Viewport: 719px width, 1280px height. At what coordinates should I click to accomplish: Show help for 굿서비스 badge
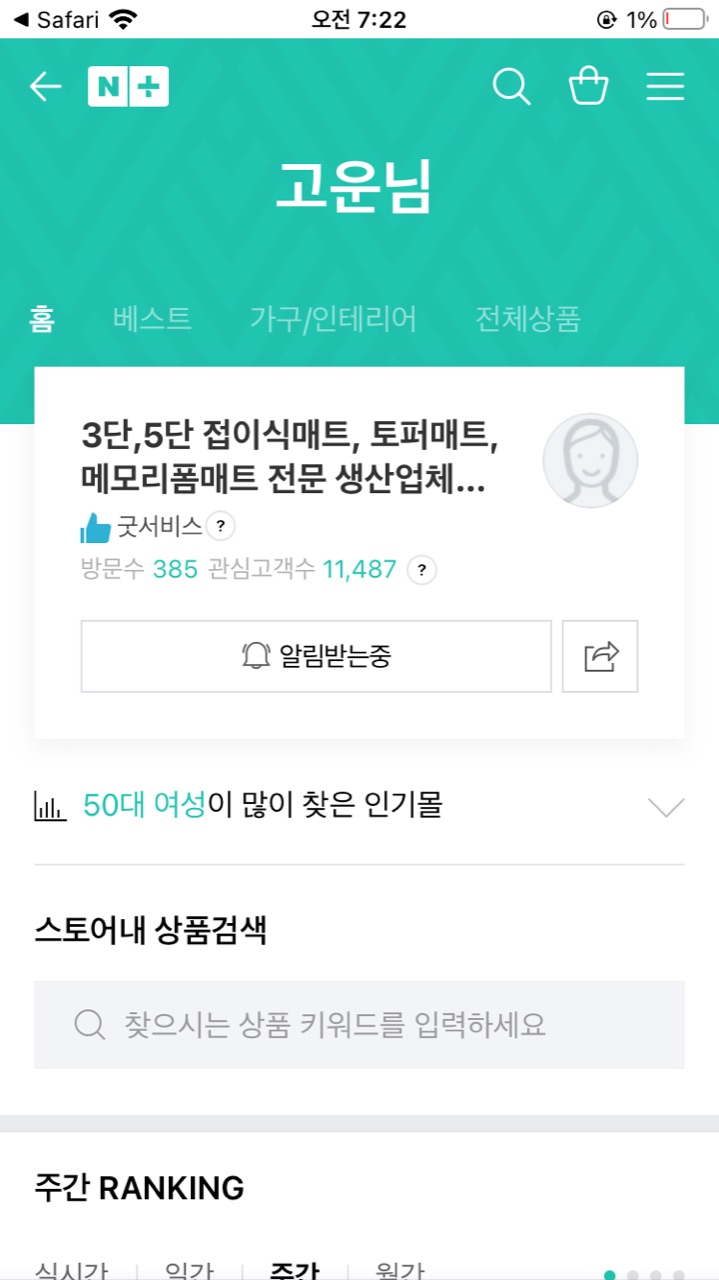[220, 526]
